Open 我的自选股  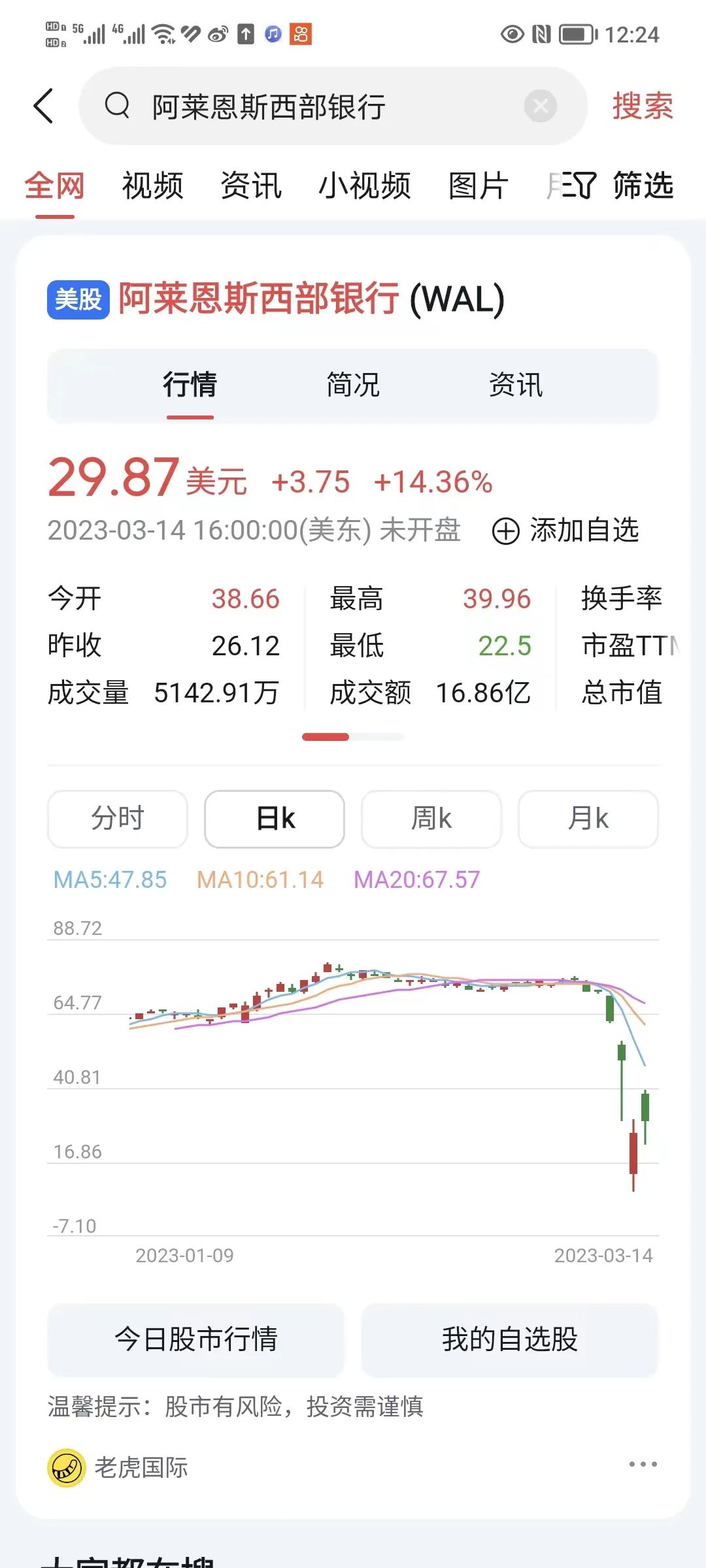pyautogui.click(x=510, y=1339)
